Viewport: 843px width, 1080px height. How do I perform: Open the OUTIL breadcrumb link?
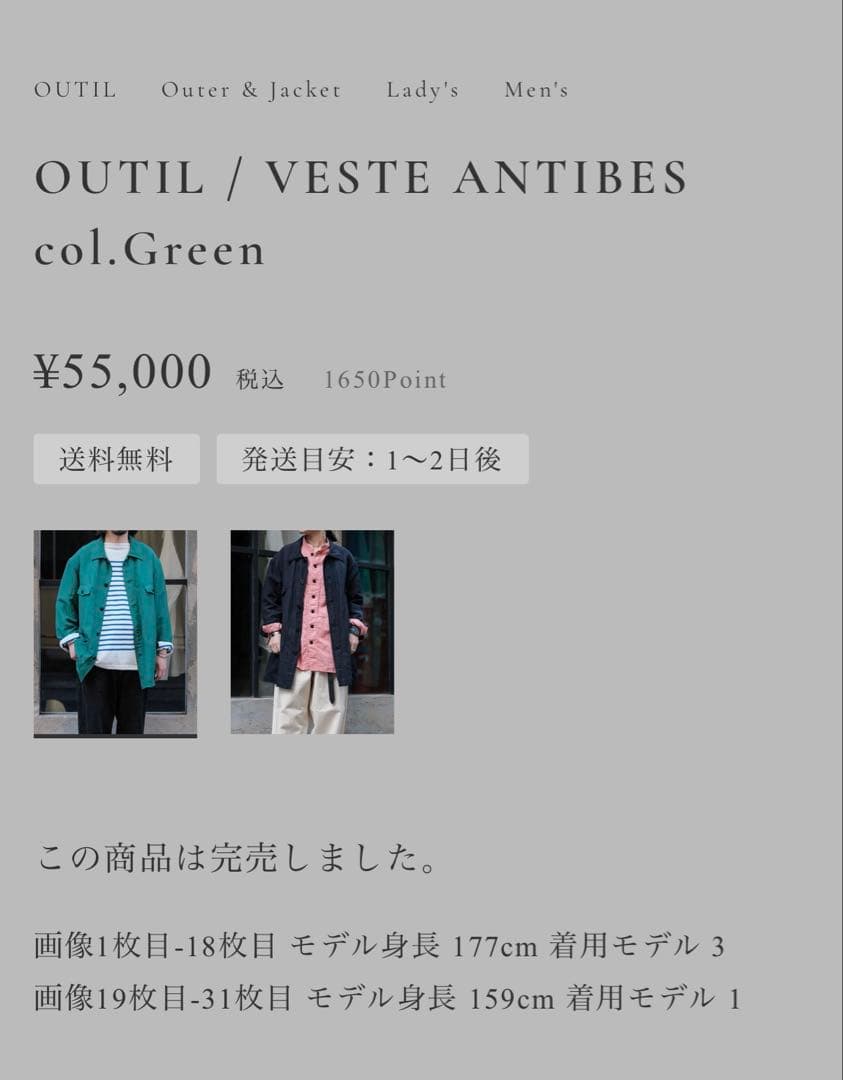[x=74, y=90]
